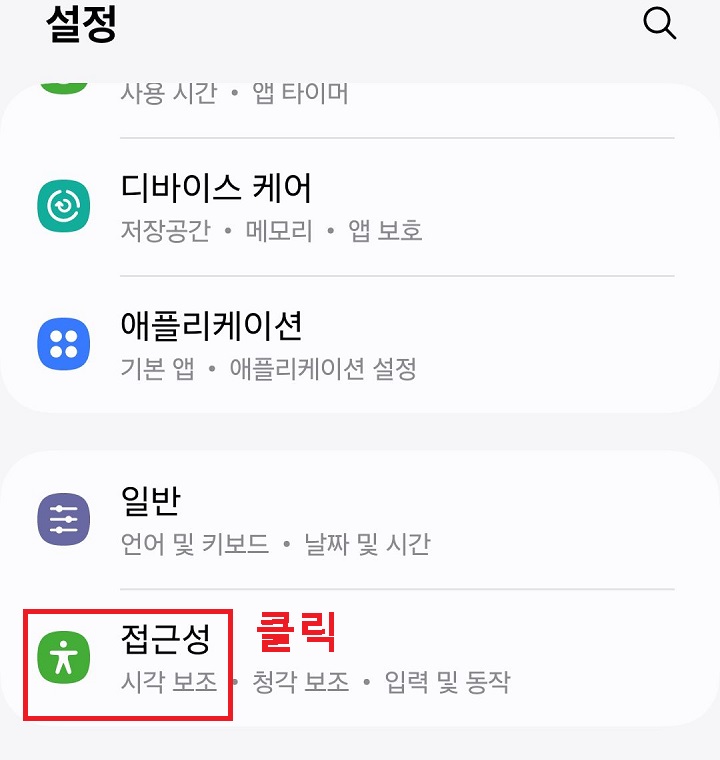720x760 pixels.
Task: Tap the 설정 title at top
Action: (x=83, y=24)
